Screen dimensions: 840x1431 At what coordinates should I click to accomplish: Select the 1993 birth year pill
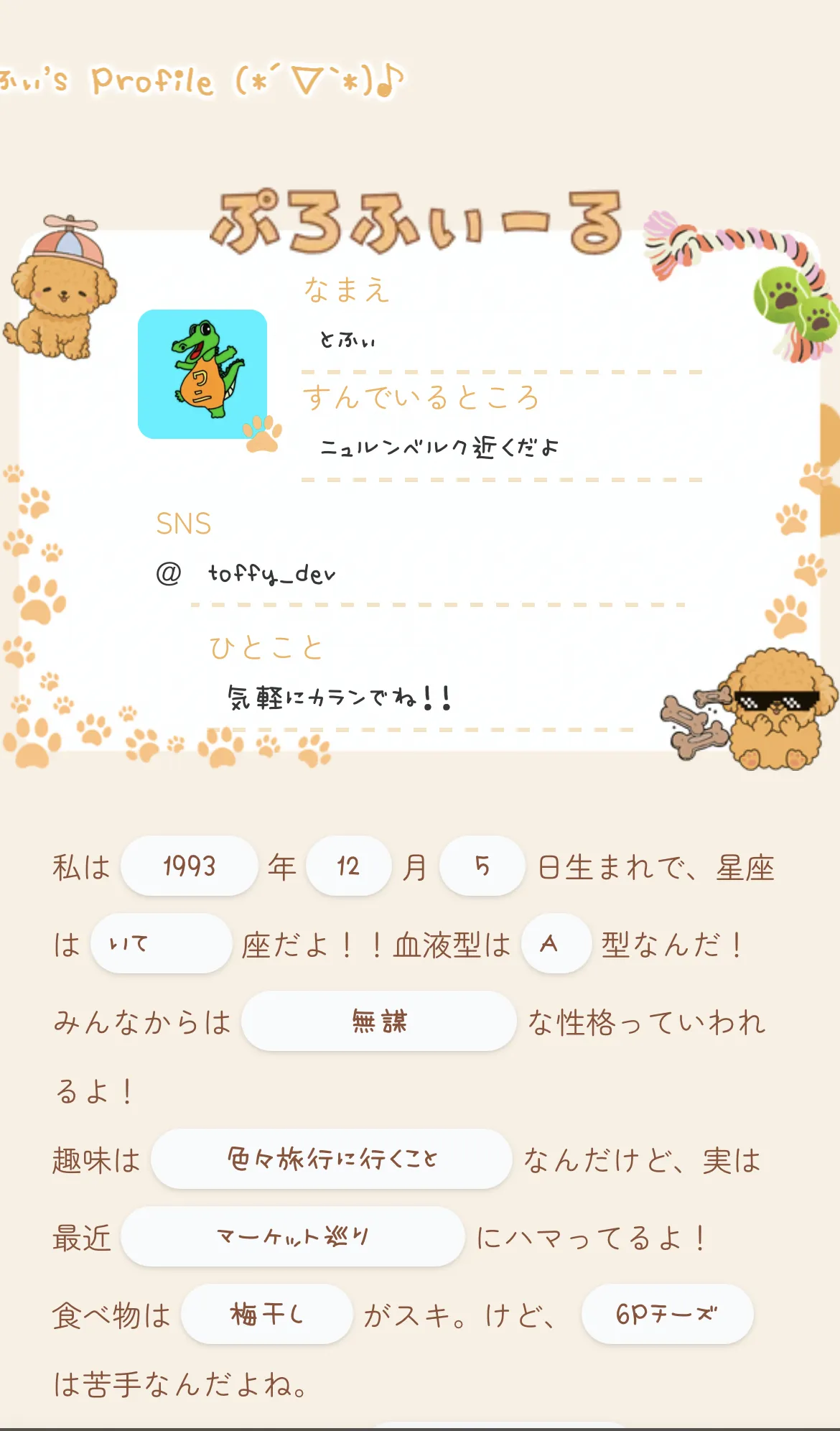[188, 866]
